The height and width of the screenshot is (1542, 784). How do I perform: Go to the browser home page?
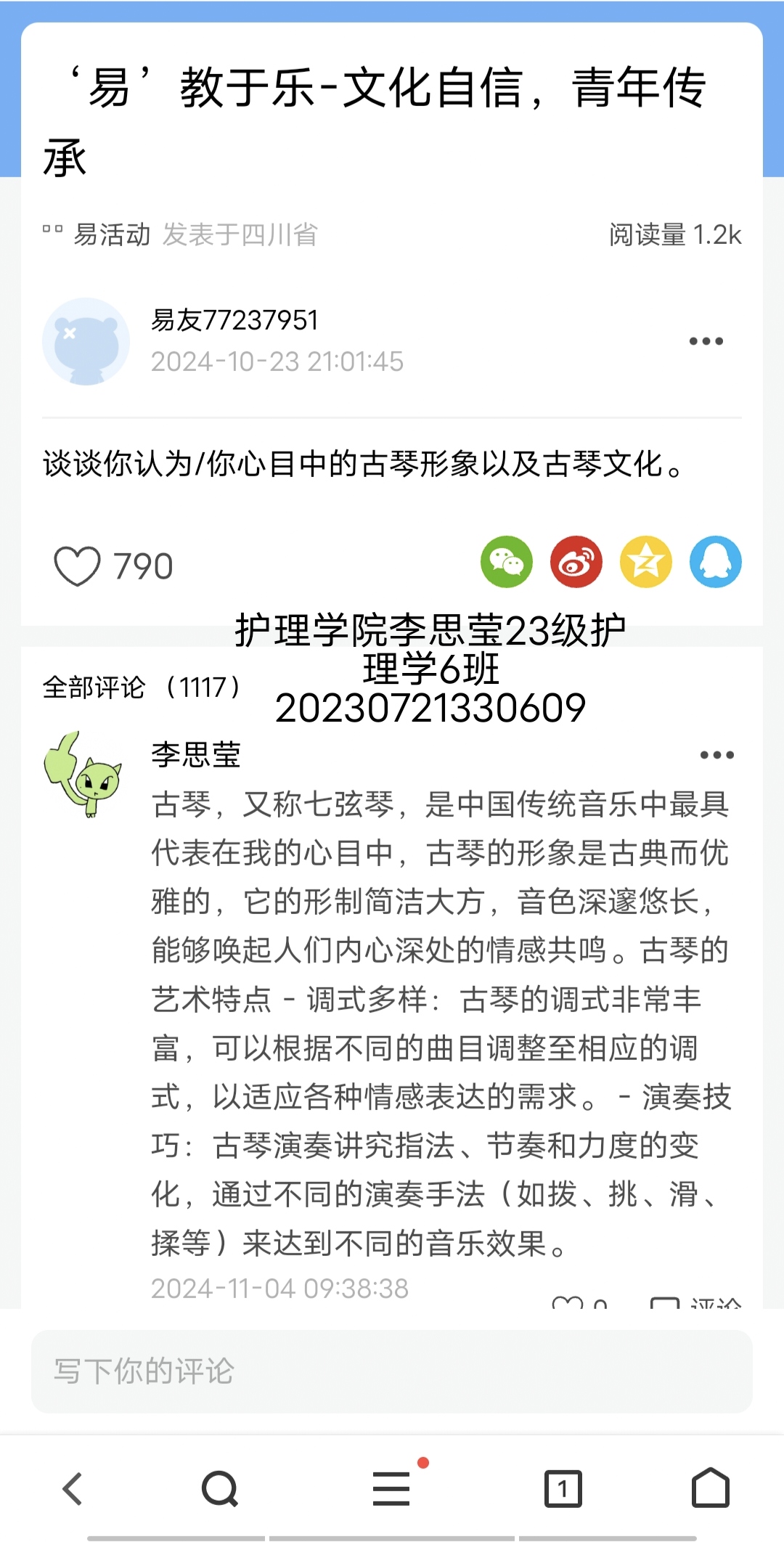[x=710, y=1488]
